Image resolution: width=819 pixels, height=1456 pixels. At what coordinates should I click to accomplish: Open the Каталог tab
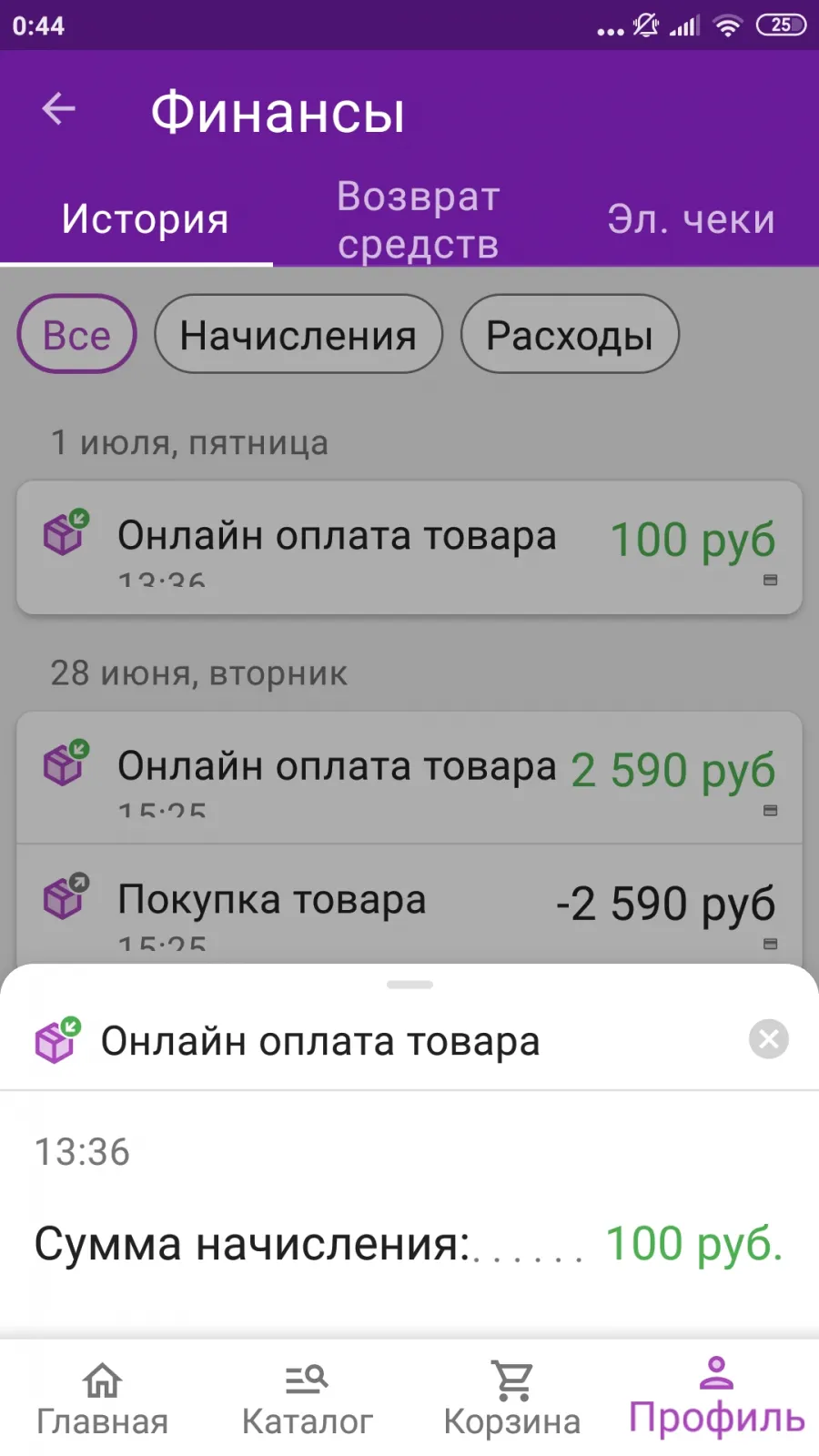pyautogui.click(x=307, y=1399)
